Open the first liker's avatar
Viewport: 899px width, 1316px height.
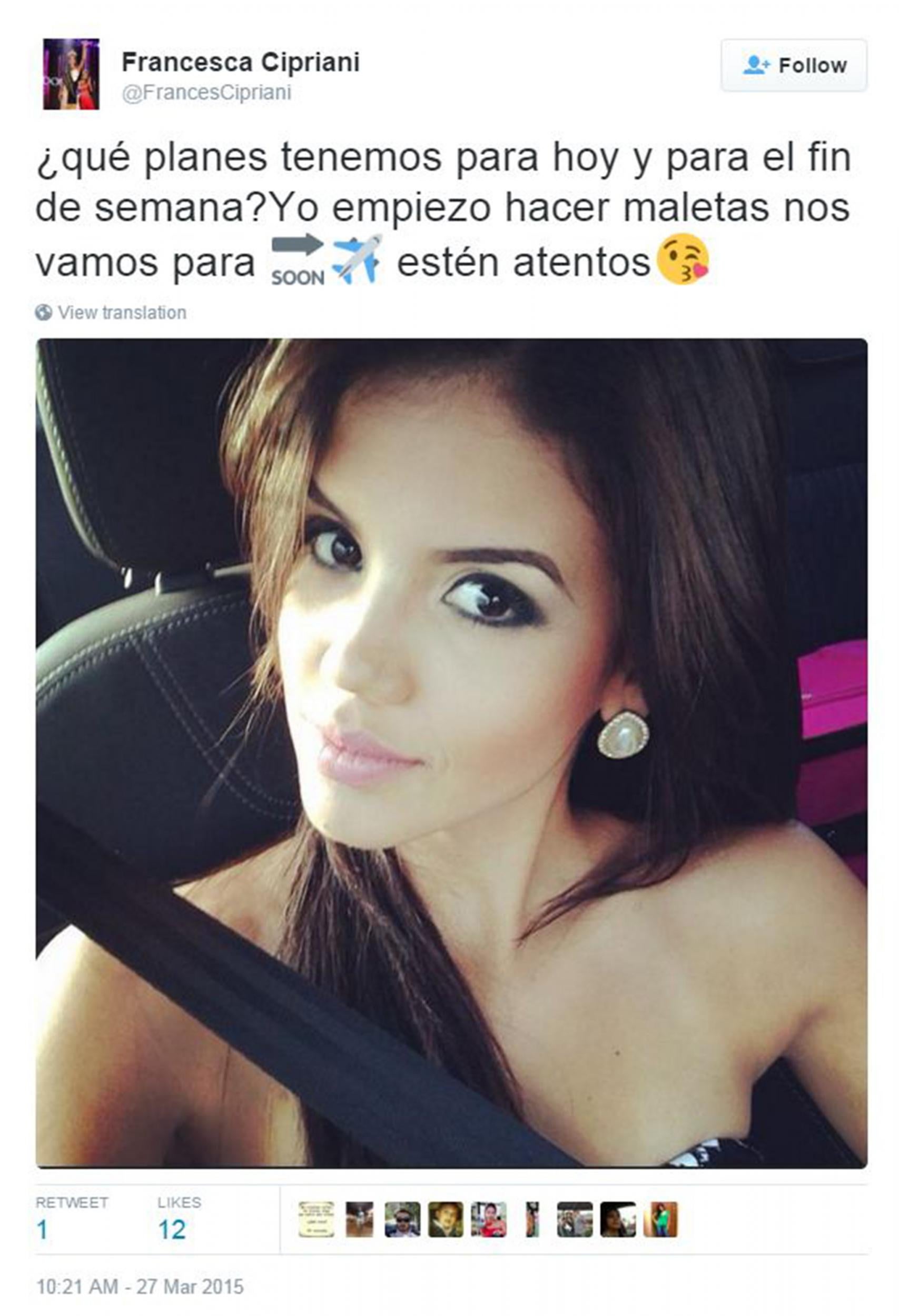tap(315, 1219)
